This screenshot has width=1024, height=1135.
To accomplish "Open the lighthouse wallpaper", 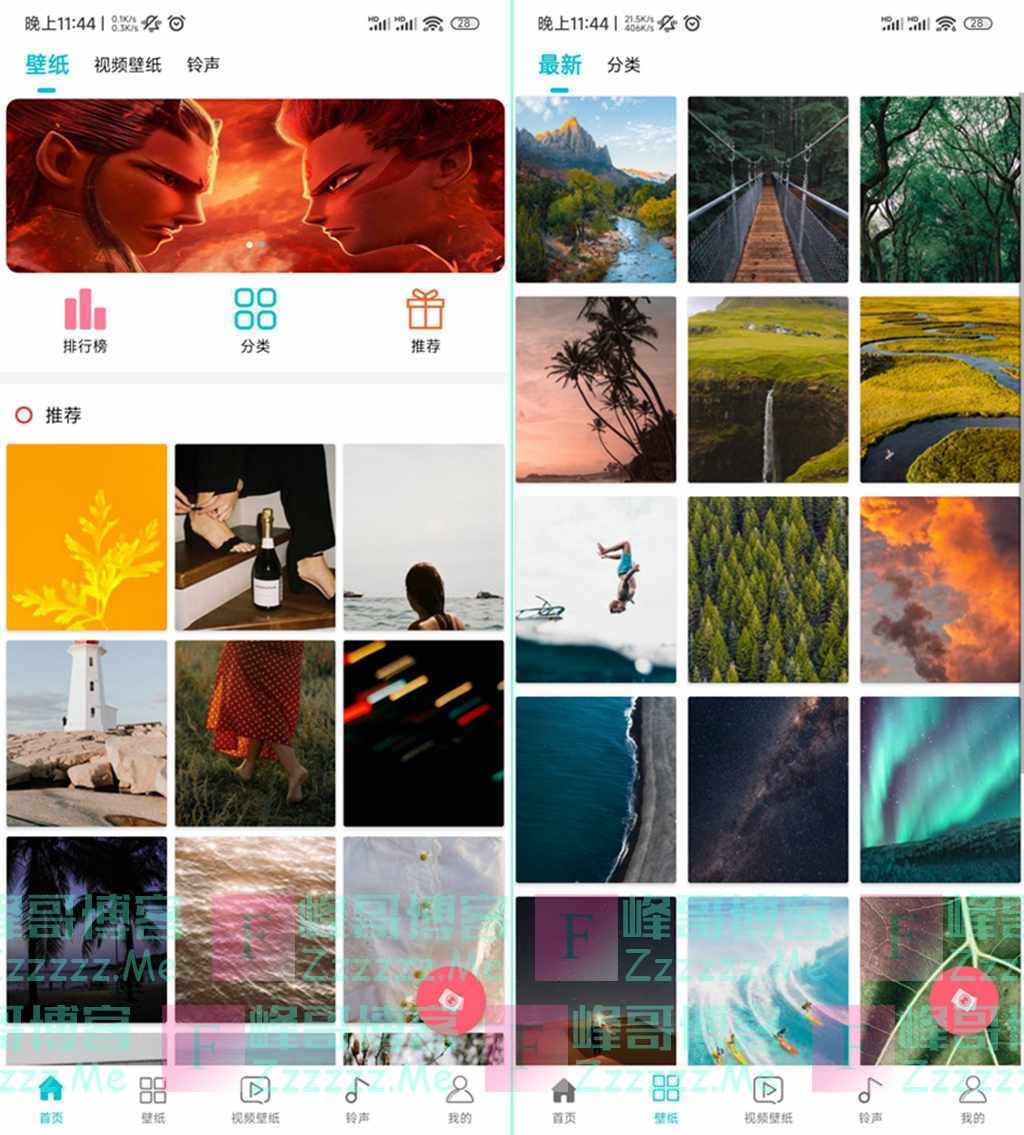I will click(x=87, y=732).
